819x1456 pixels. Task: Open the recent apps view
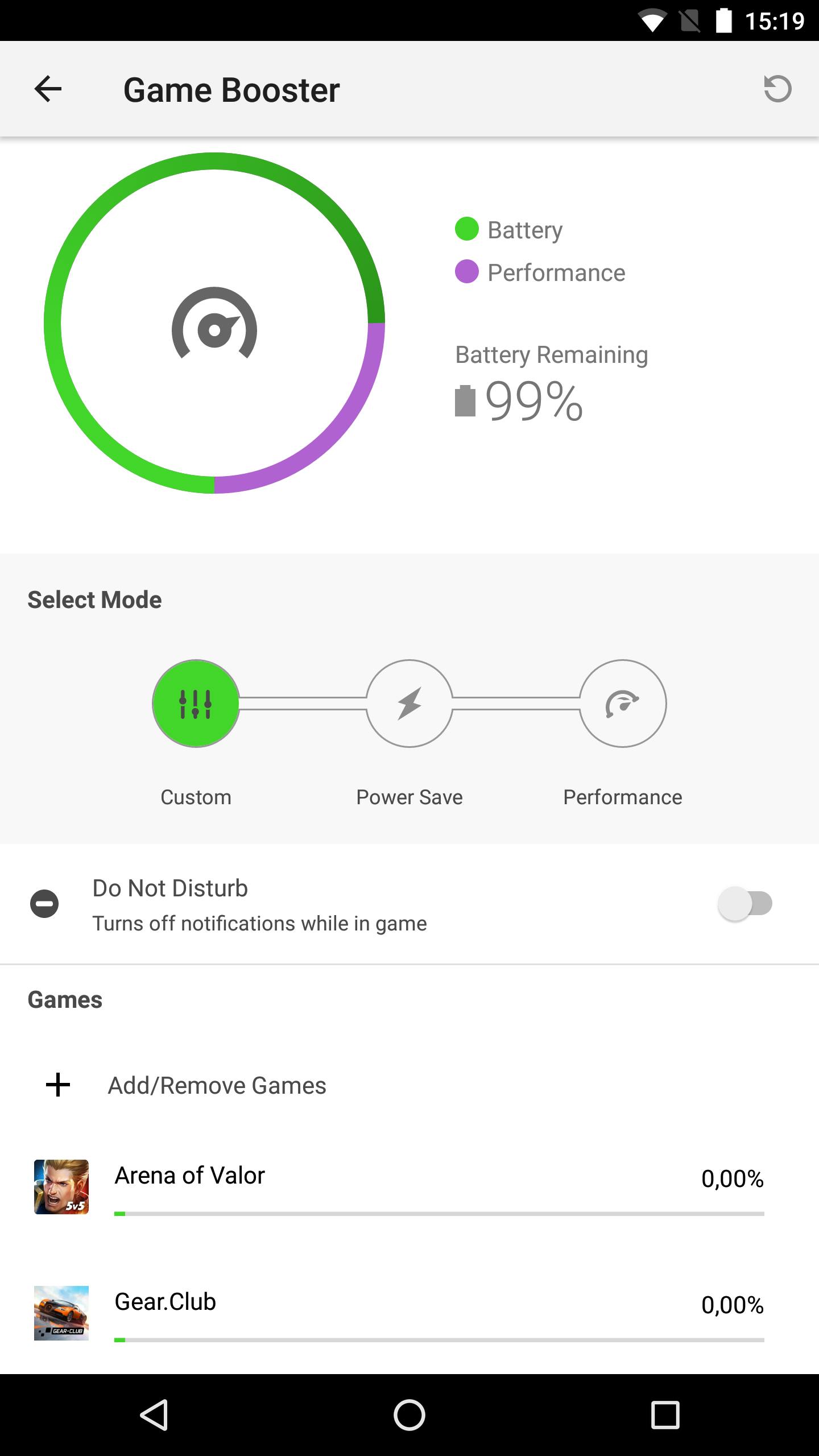[664, 1414]
